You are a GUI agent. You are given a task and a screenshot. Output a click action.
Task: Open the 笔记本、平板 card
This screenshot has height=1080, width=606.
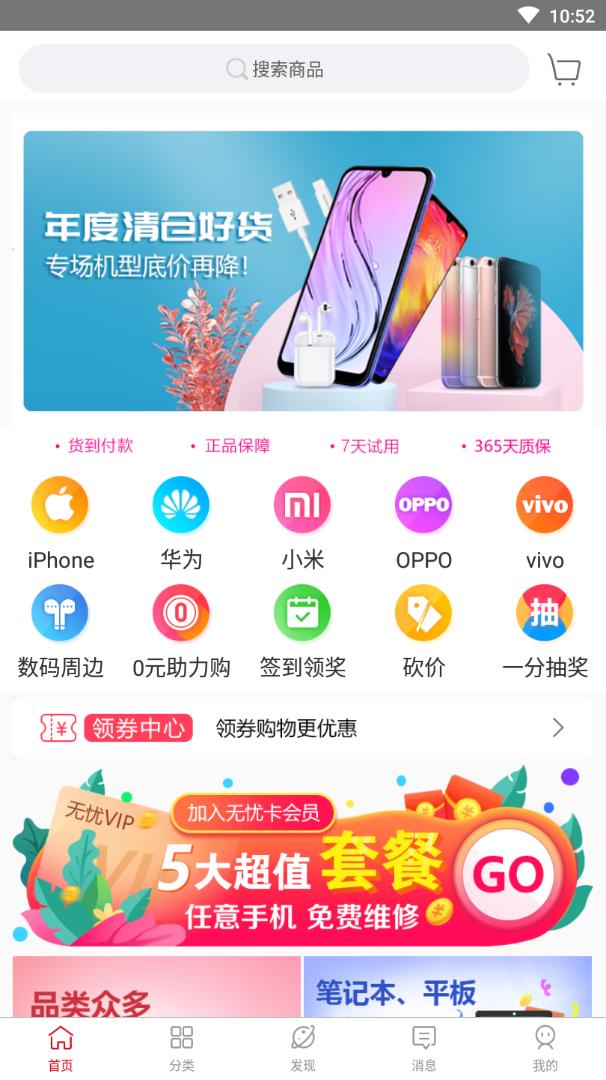[x=447, y=988]
